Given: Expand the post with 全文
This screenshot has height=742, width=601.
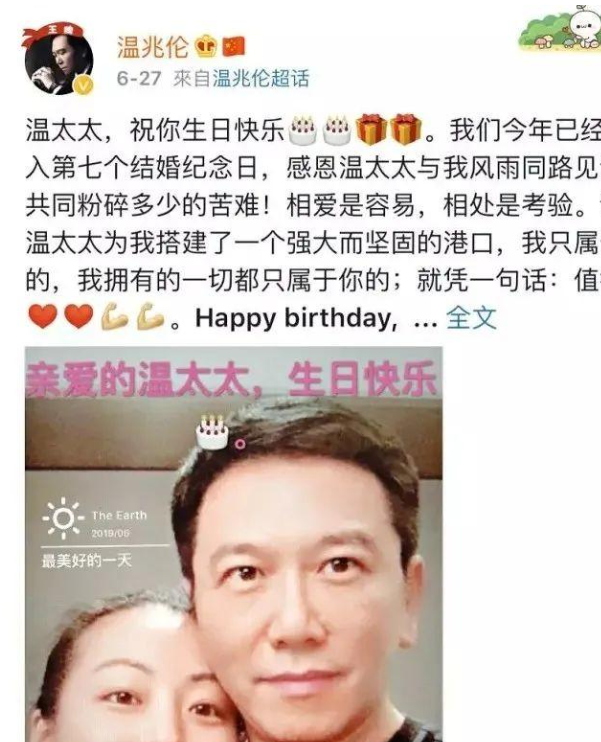Looking at the screenshot, I should (470, 318).
